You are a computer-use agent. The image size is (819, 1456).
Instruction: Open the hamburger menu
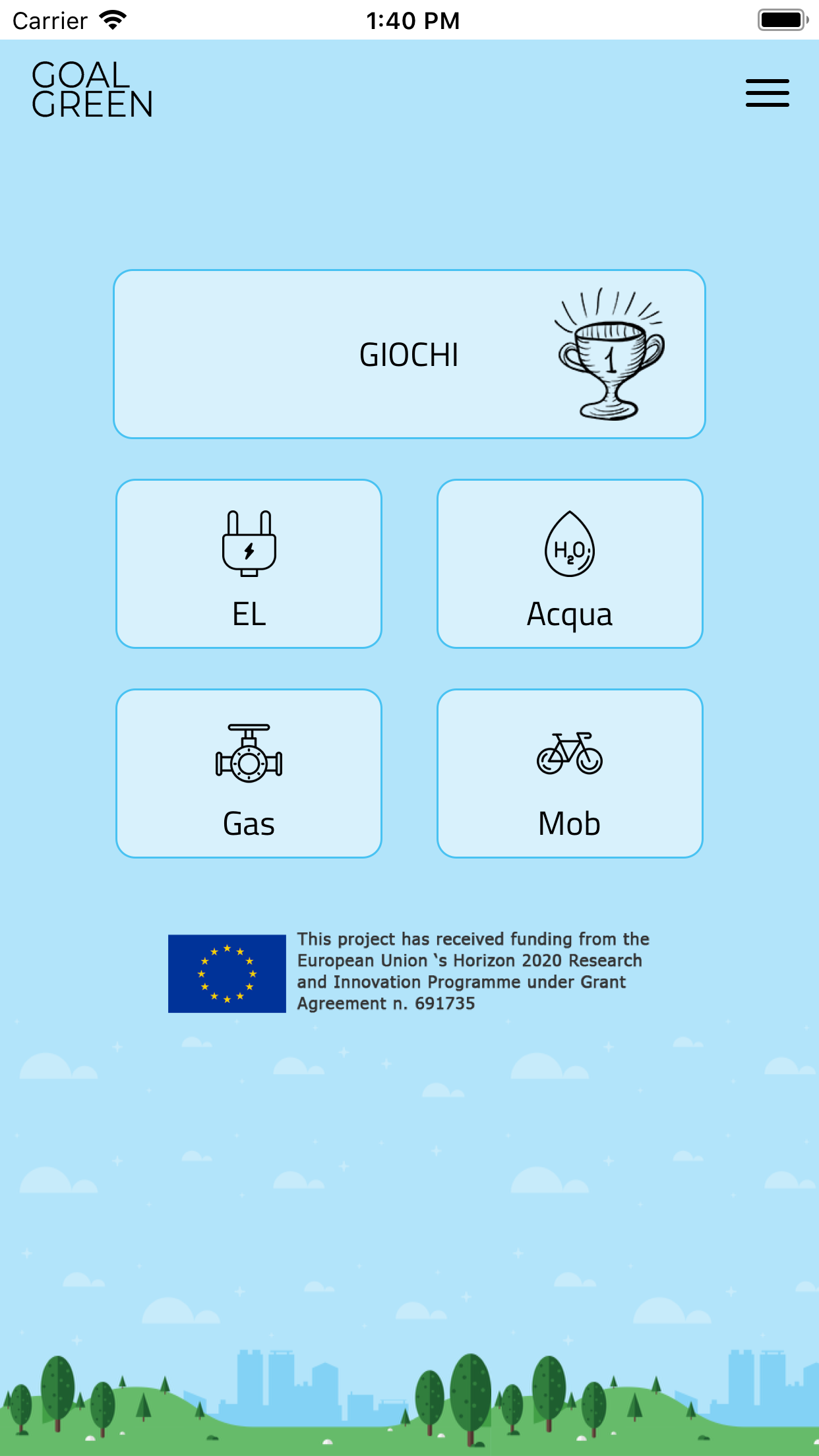pos(767,93)
